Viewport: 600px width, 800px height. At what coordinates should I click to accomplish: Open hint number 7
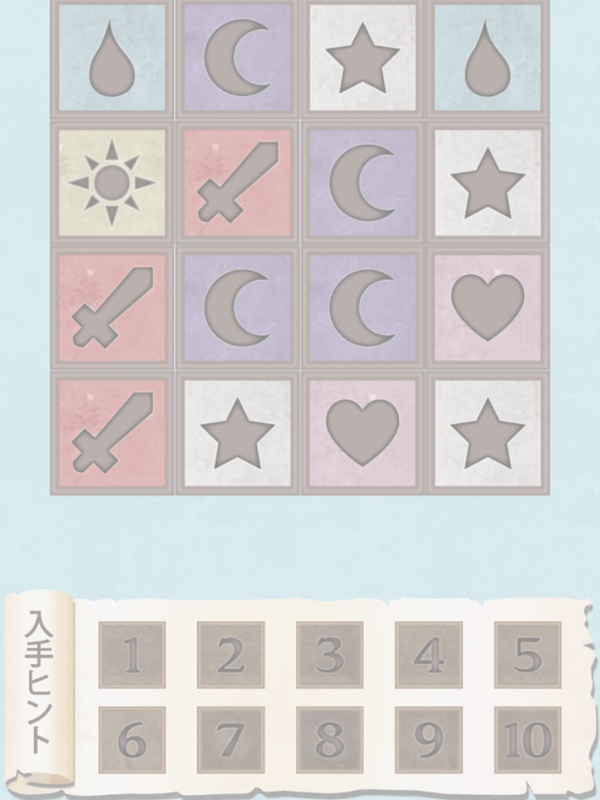coord(230,740)
